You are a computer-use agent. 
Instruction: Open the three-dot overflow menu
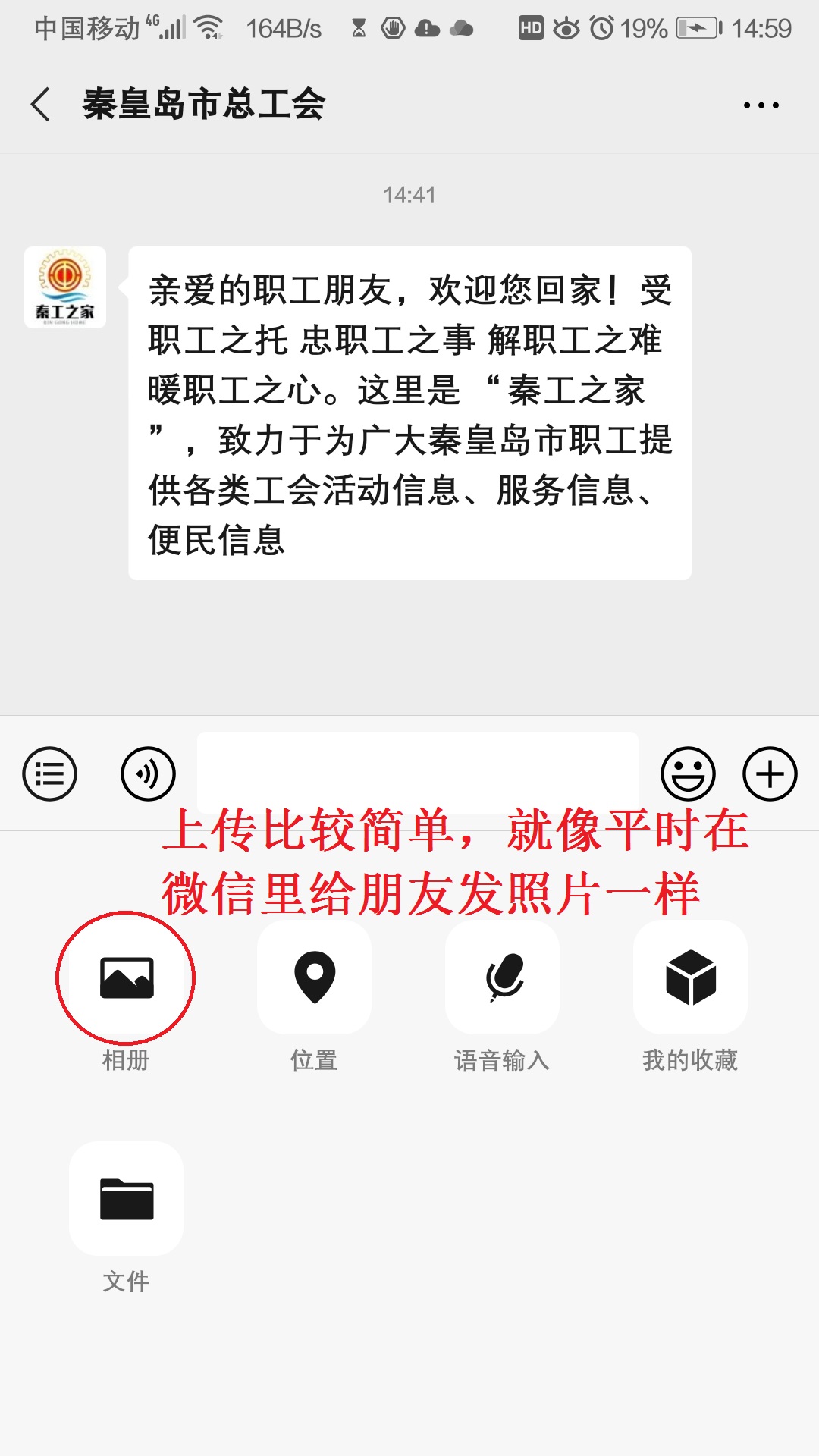click(761, 105)
